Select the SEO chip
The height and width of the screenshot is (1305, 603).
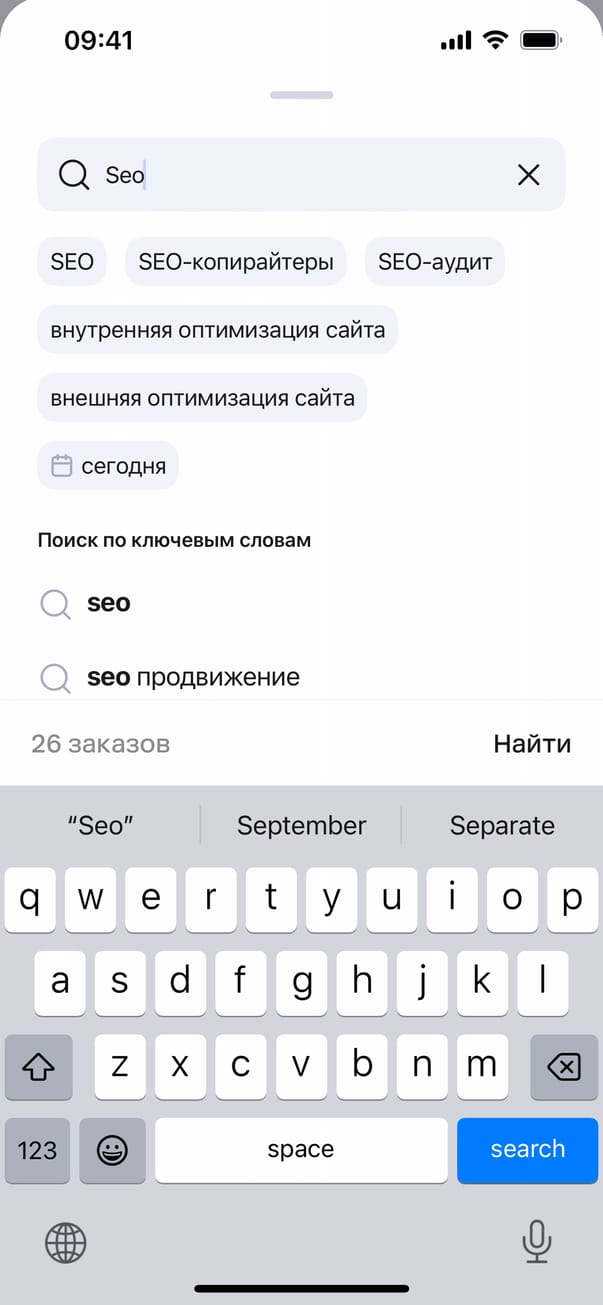point(72,262)
